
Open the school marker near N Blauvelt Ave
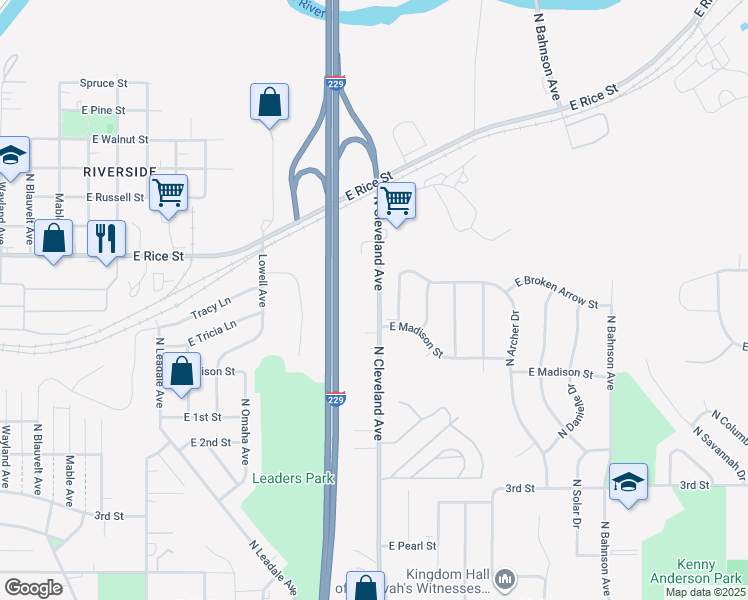11,155
